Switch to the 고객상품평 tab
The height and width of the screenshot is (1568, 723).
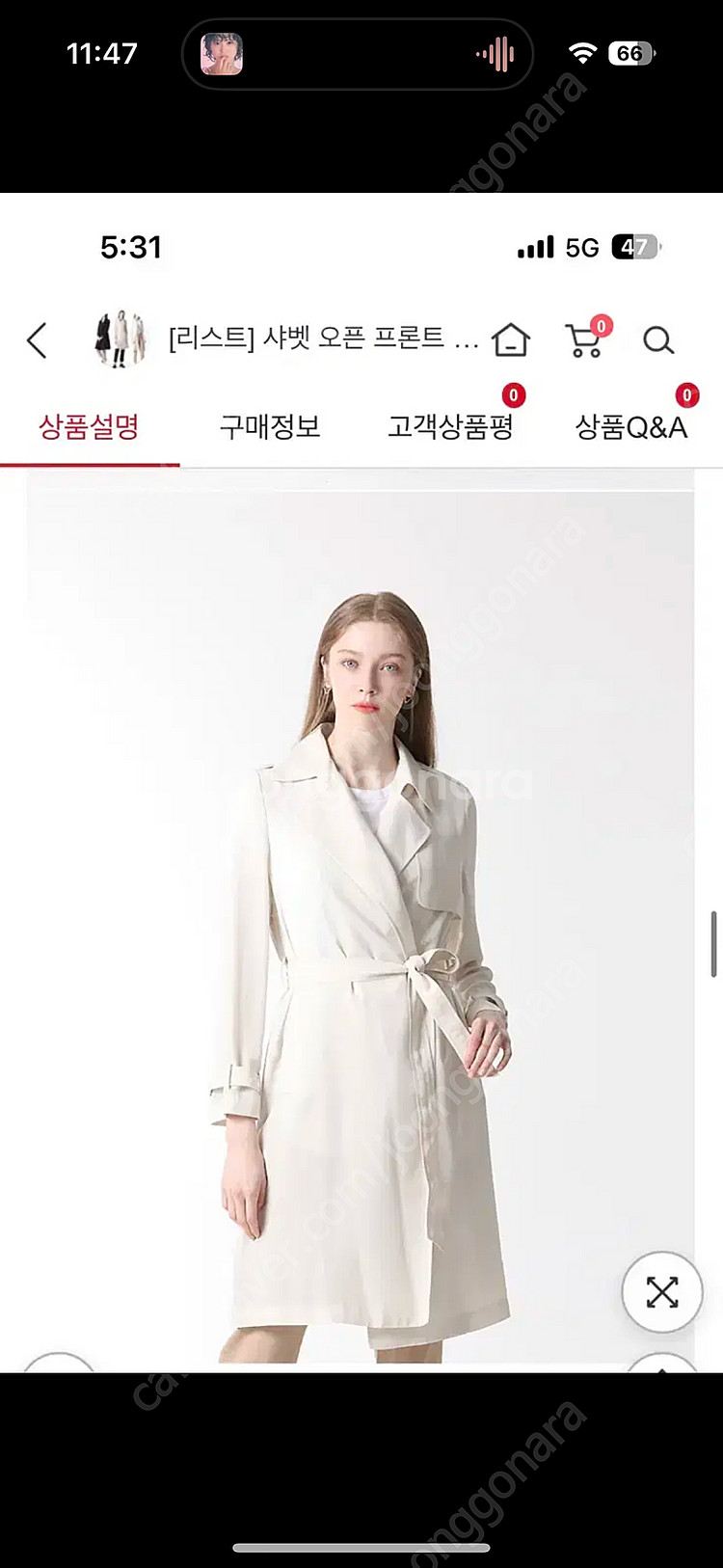[x=450, y=426]
